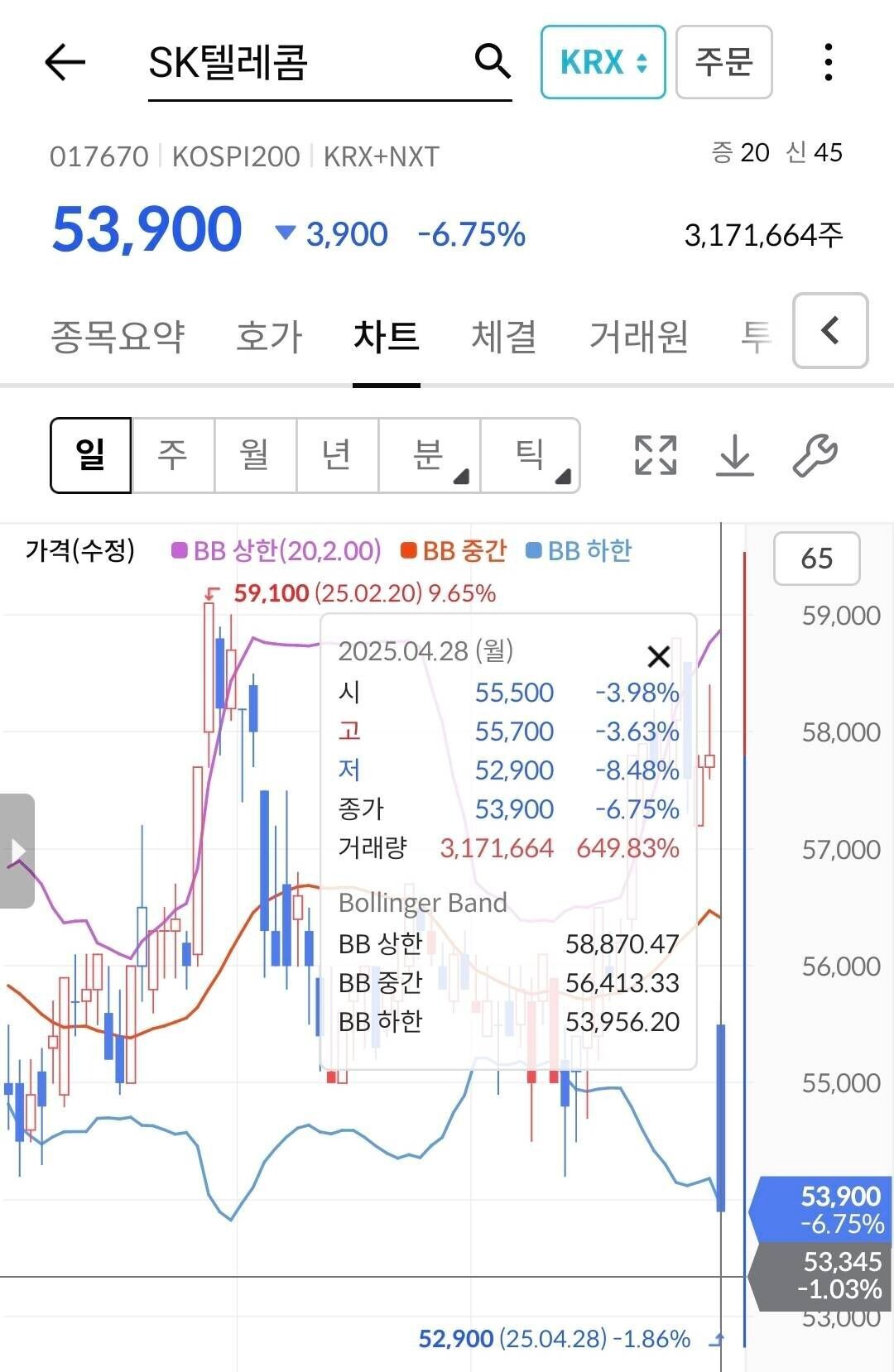Tap the back arrow to leave SK텔레콤
Screen dimensions: 894x1372
[x=66, y=62]
